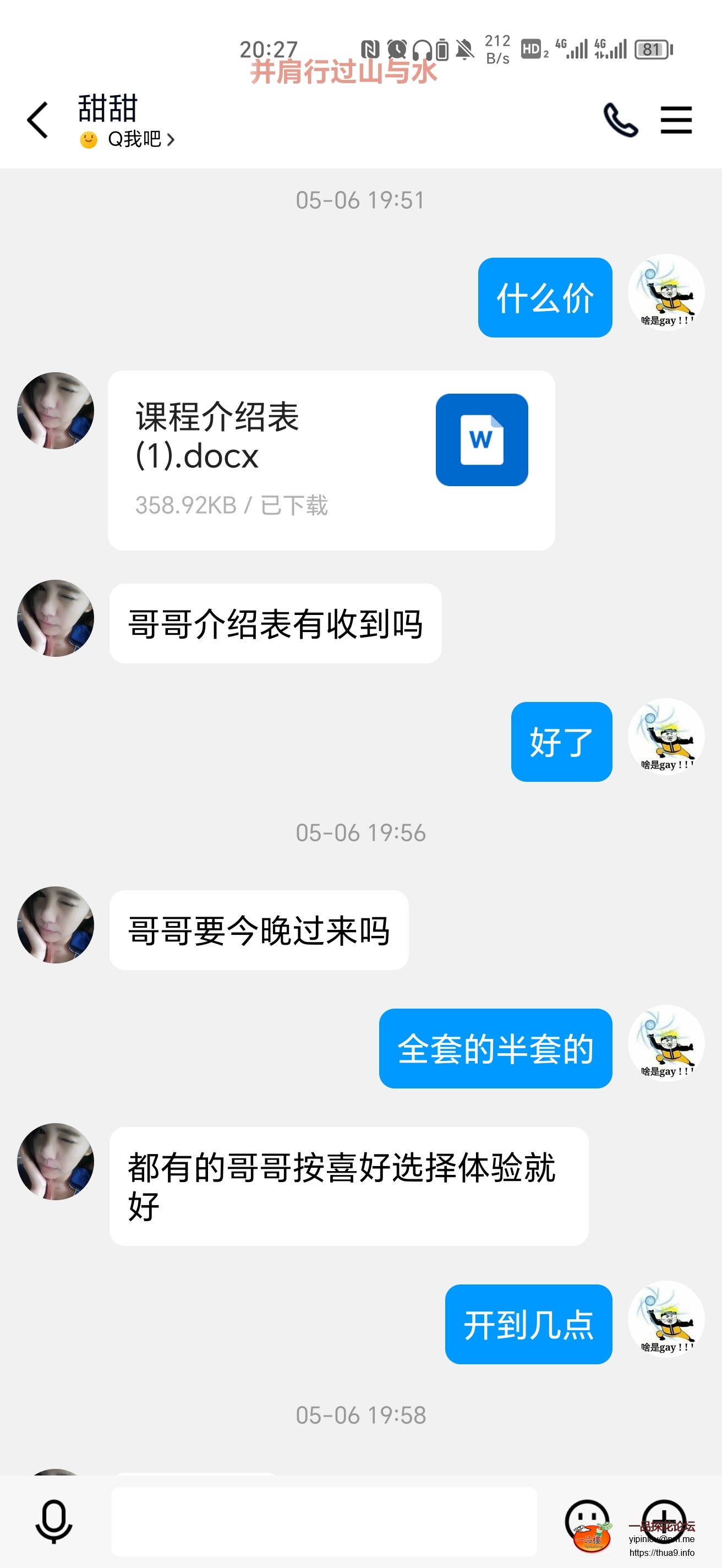Expand the Q我吧 status detail chevron
This screenshot has height=1568, width=722.
click(172, 140)
